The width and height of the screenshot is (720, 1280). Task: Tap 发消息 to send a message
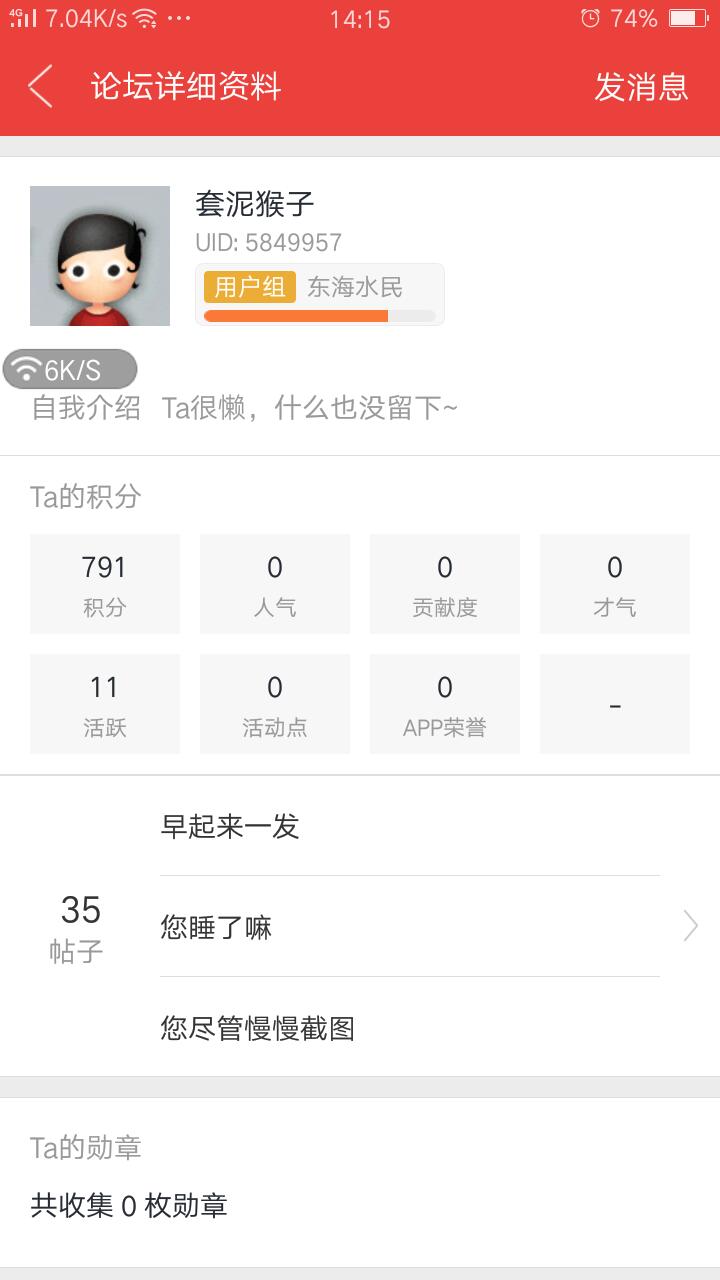click(641, 87)
